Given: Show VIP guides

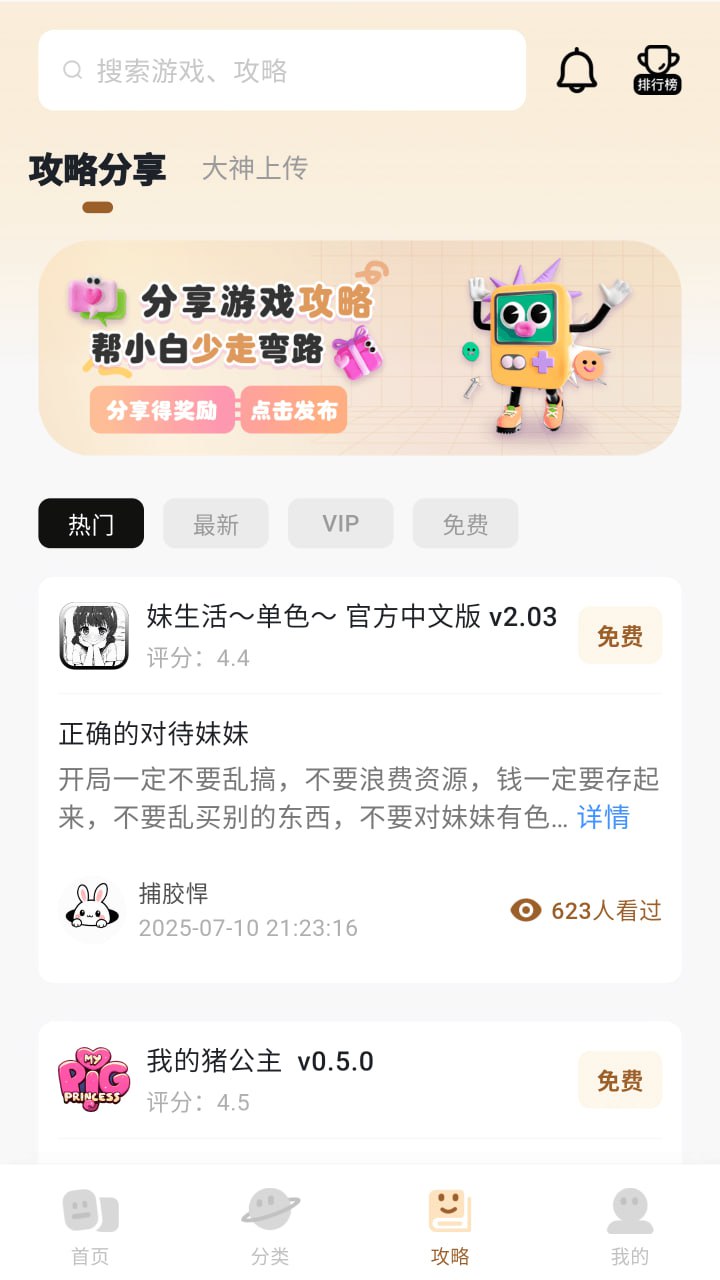Looking at the screenshot, I should 340,523.
